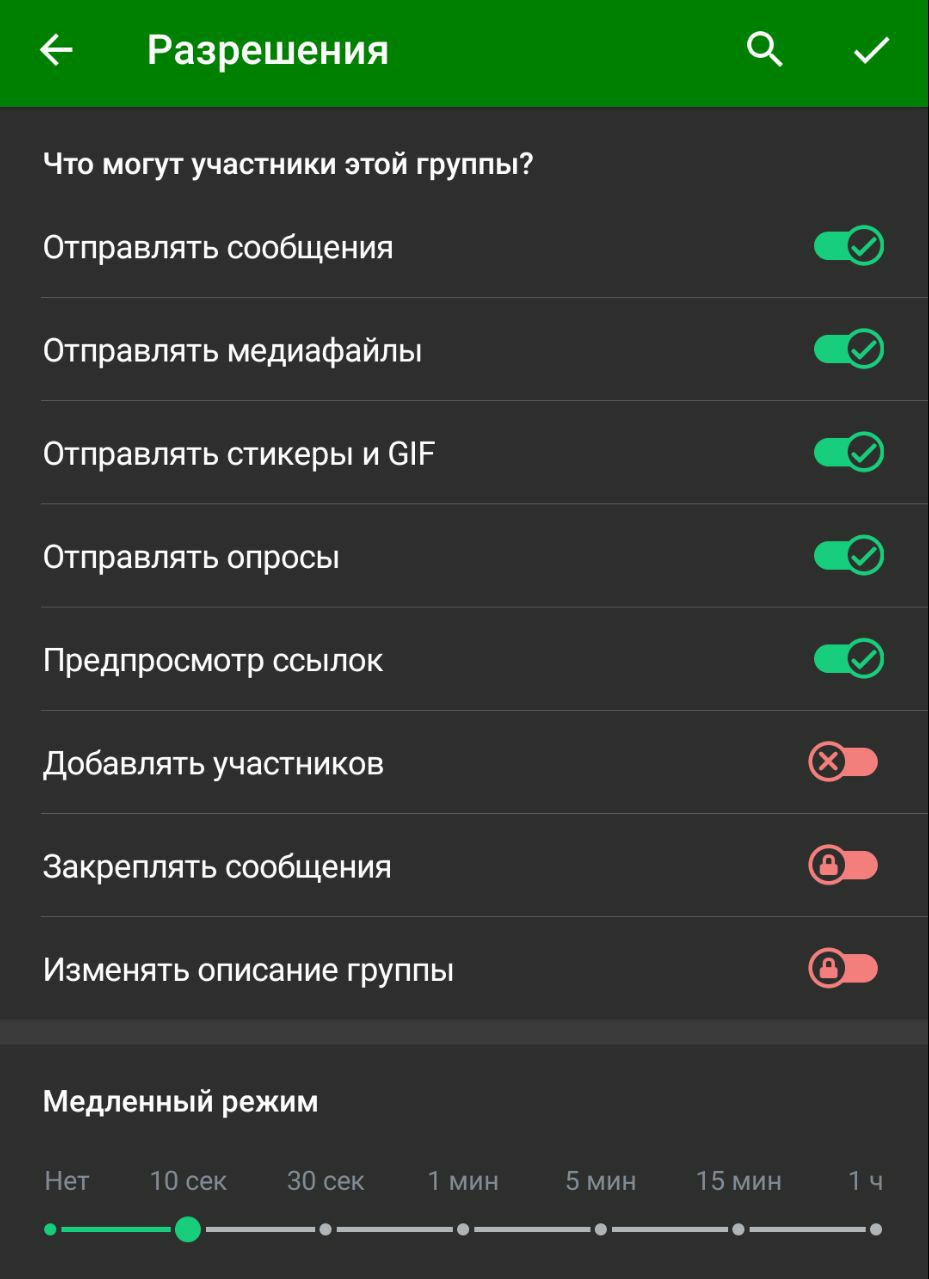Open search in permissions
Image resolution: width=929 pixels, height=1279 pixels.
765,50
